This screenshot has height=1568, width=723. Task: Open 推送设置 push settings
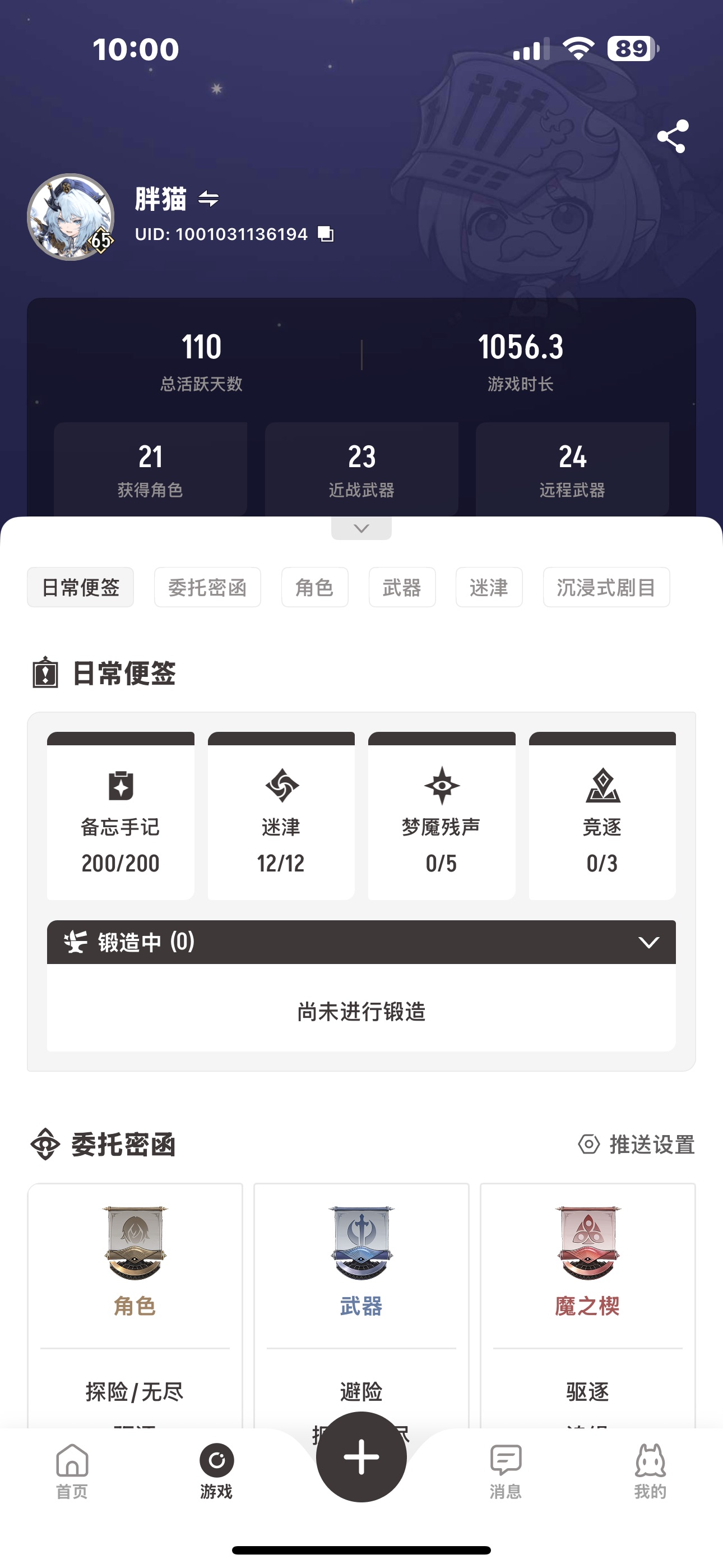coord(637,1145)
